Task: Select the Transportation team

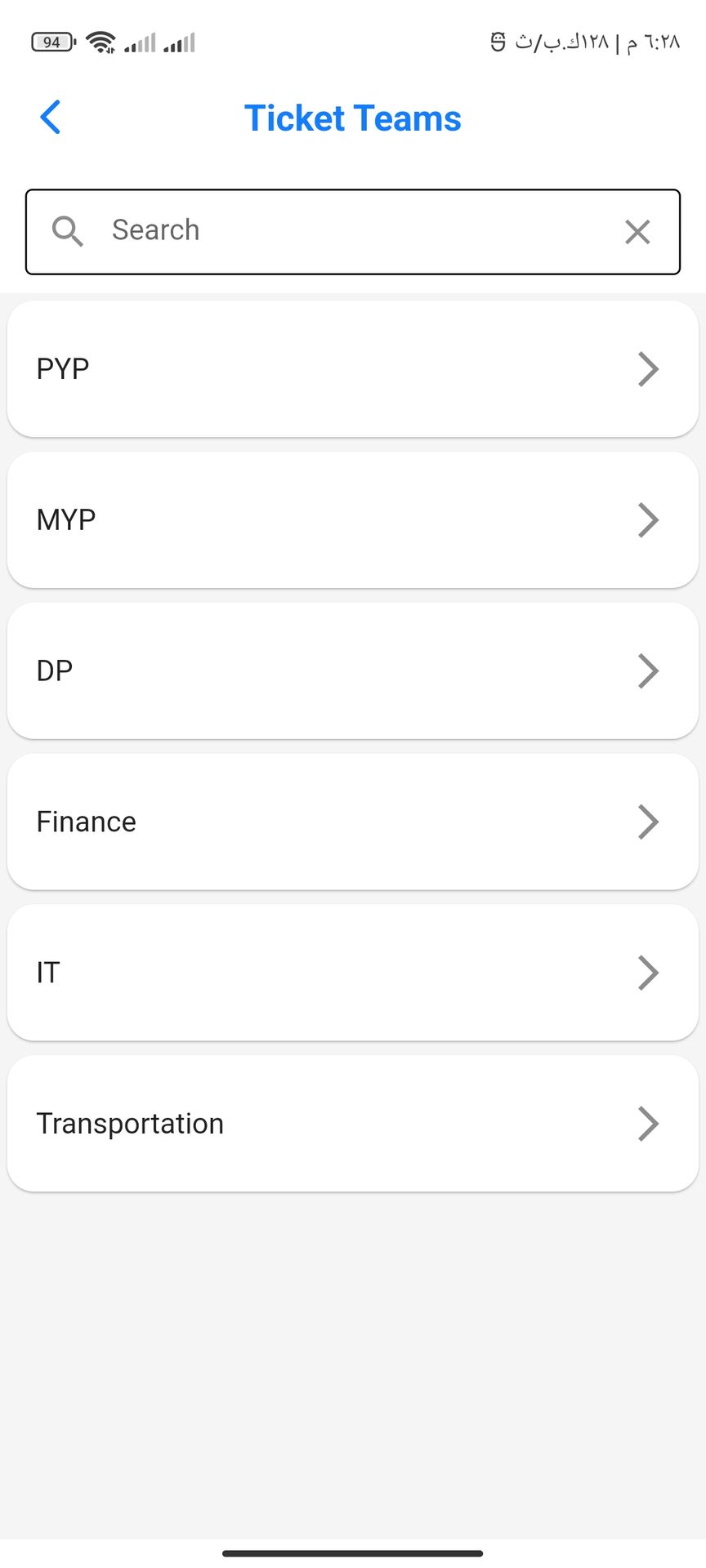Action: [352, 1124]
